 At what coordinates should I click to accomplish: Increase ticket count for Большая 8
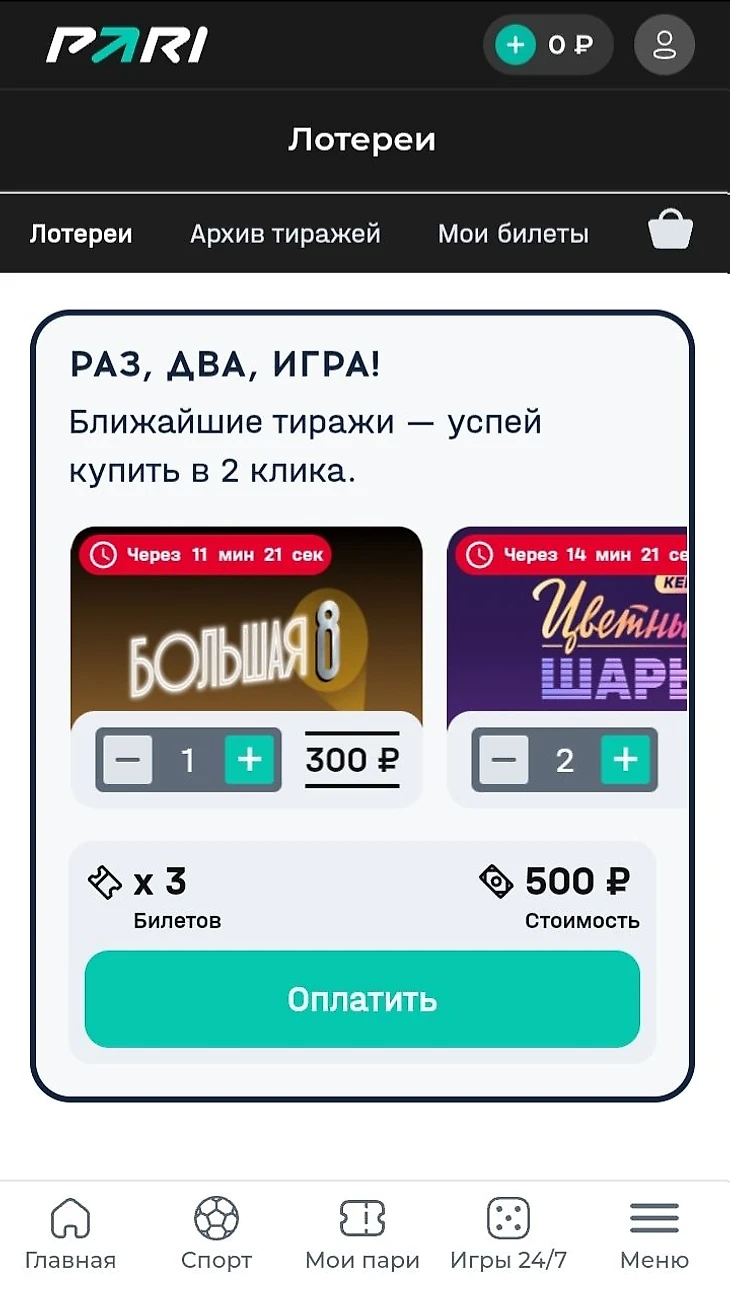(249, 761)
